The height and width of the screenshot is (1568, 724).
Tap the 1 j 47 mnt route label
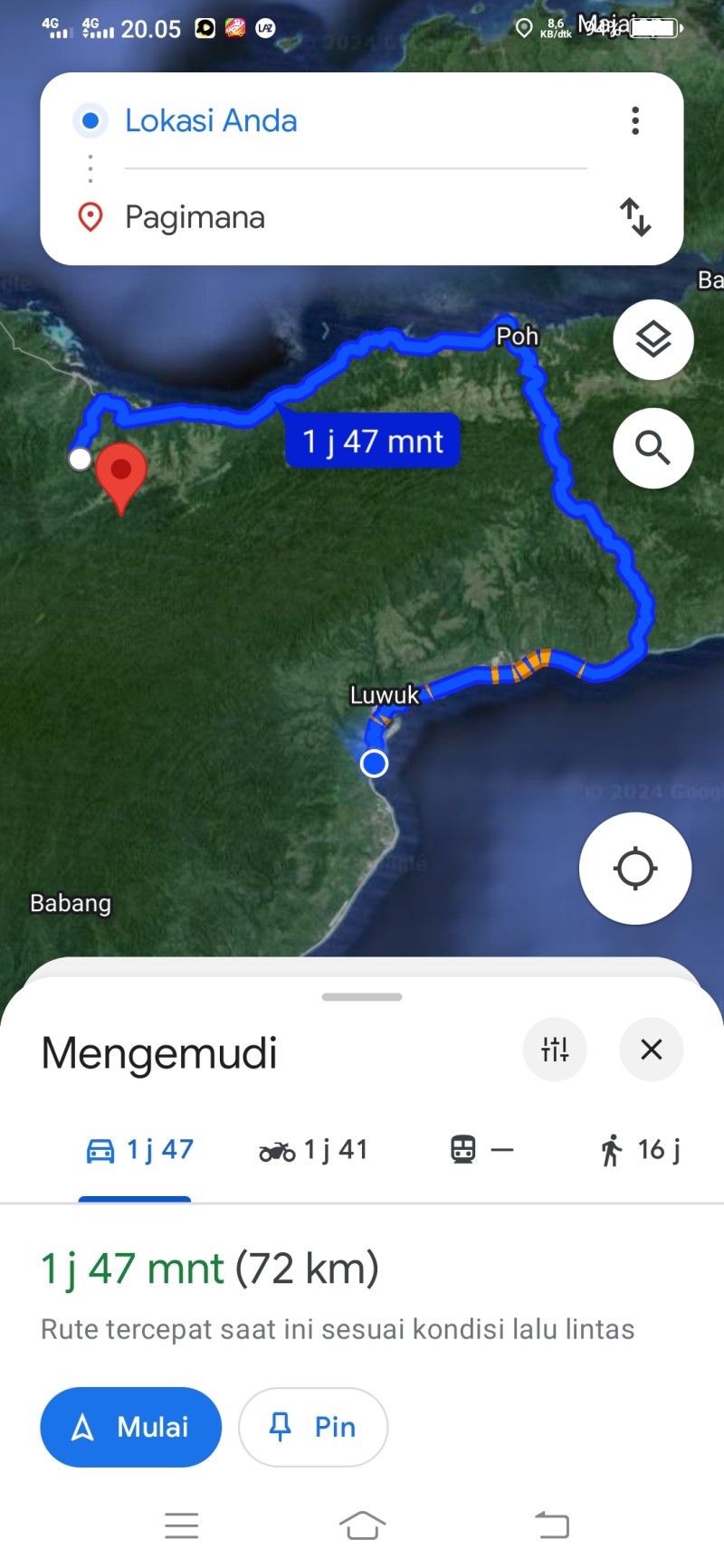click(373, 442)
